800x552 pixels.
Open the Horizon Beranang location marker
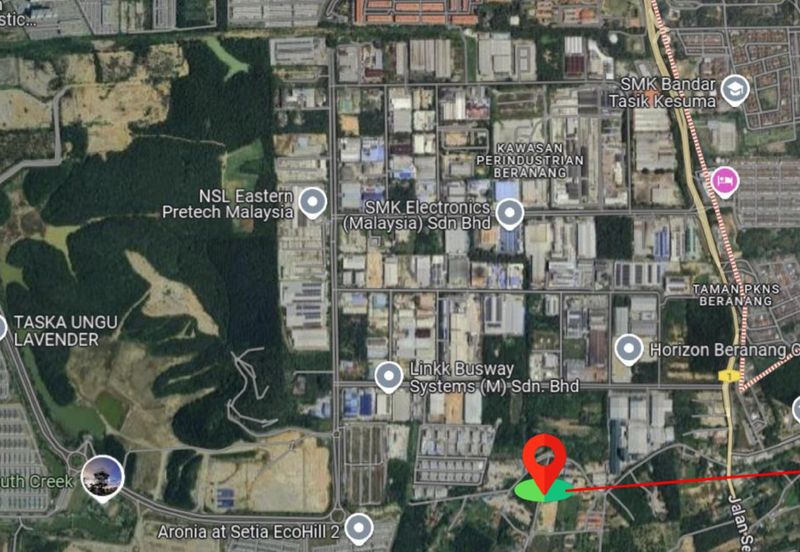coord(628,348)
